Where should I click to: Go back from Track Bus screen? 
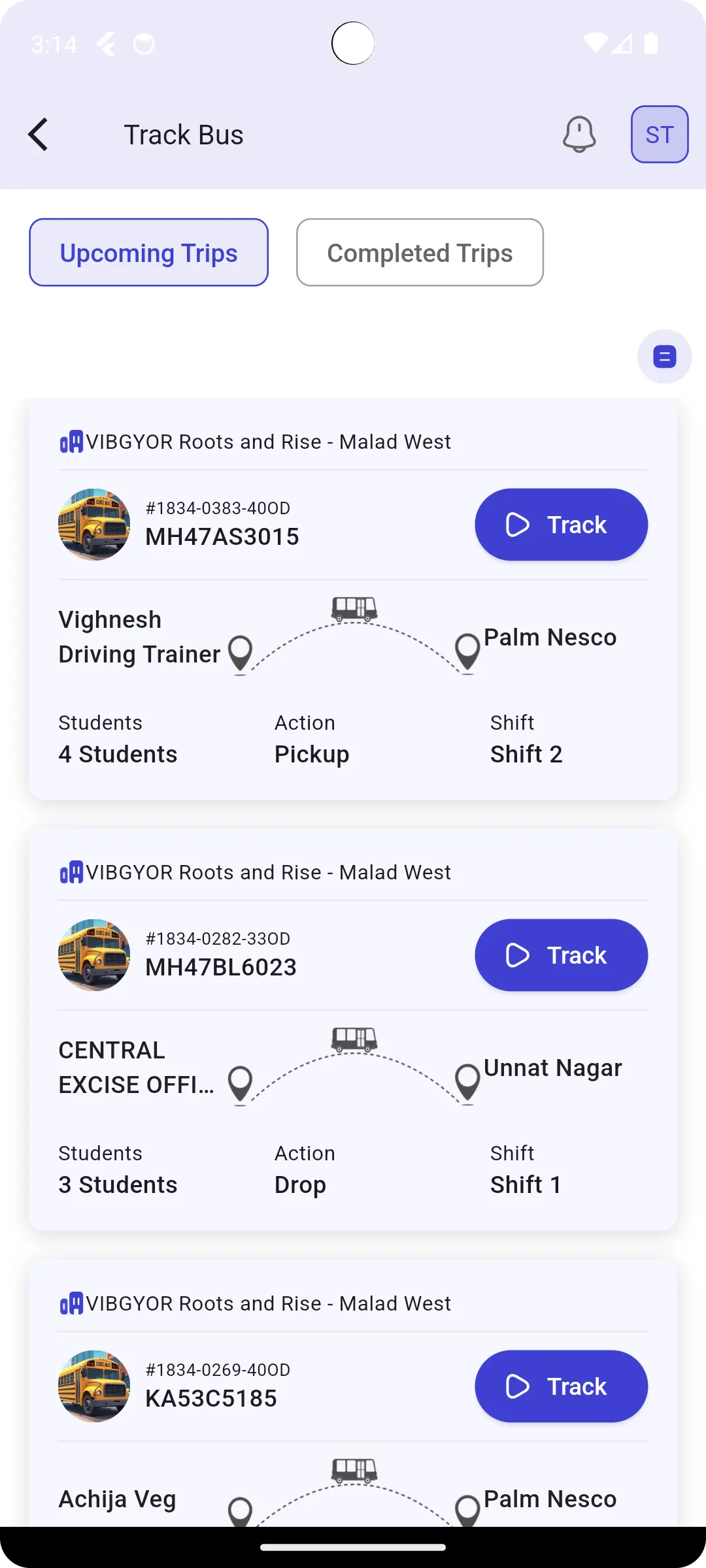(39, 135)
